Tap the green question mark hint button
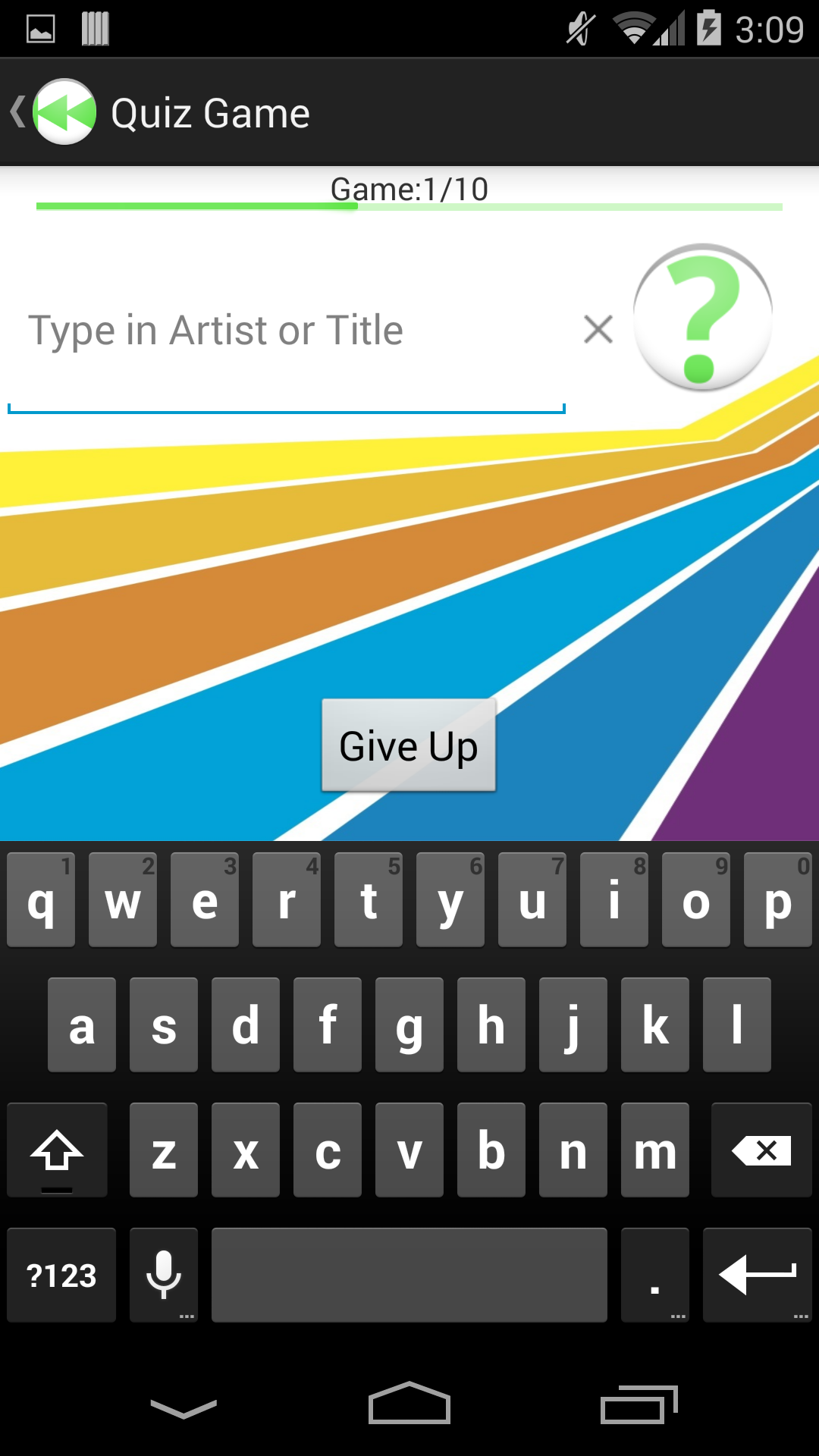The height and width of the screenshot is (1456, 819). pyautogui.click(x=702, y=317)
